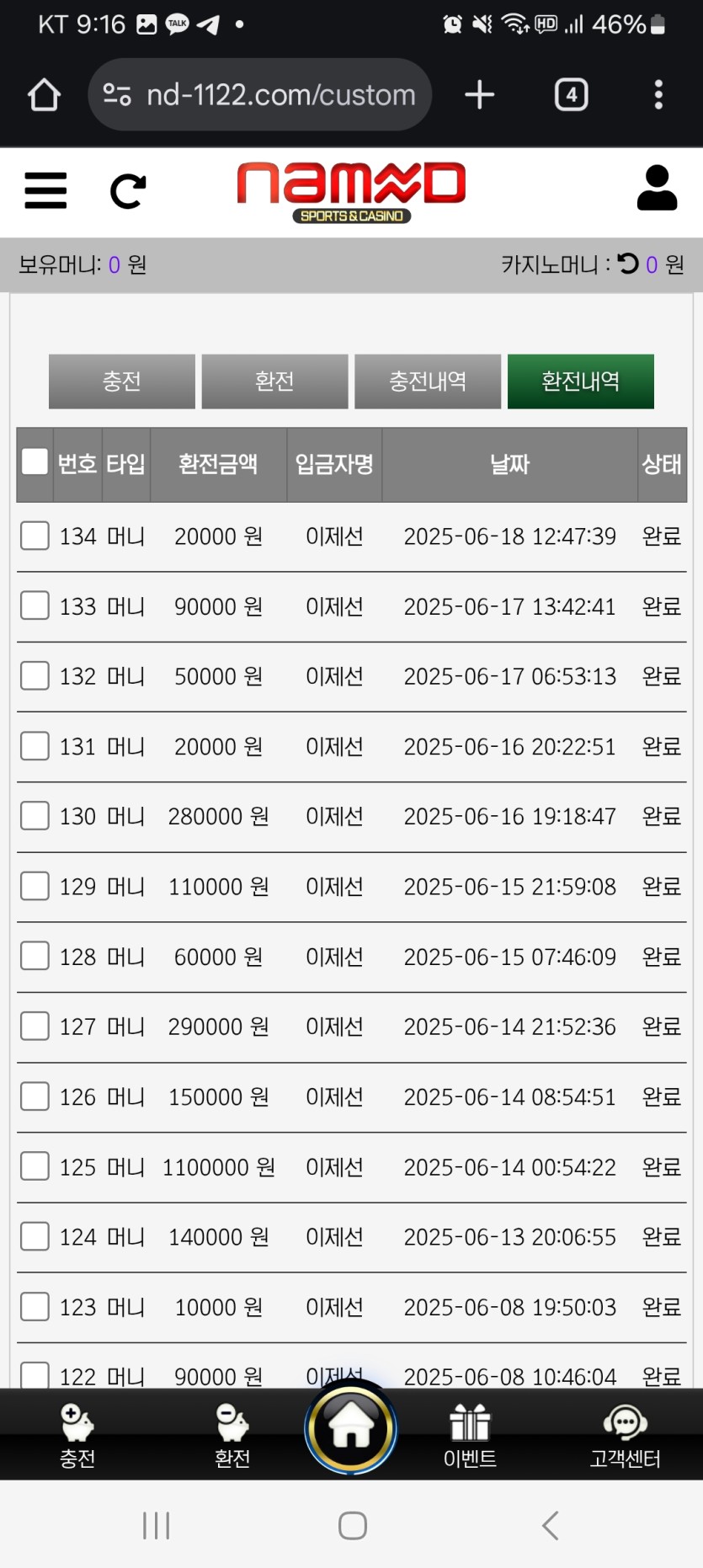Image resolution: width=703 pixels, height=1568 pixels.
Task: Tap the gold home button in bottom bar
Action: tap(351, 1428)
